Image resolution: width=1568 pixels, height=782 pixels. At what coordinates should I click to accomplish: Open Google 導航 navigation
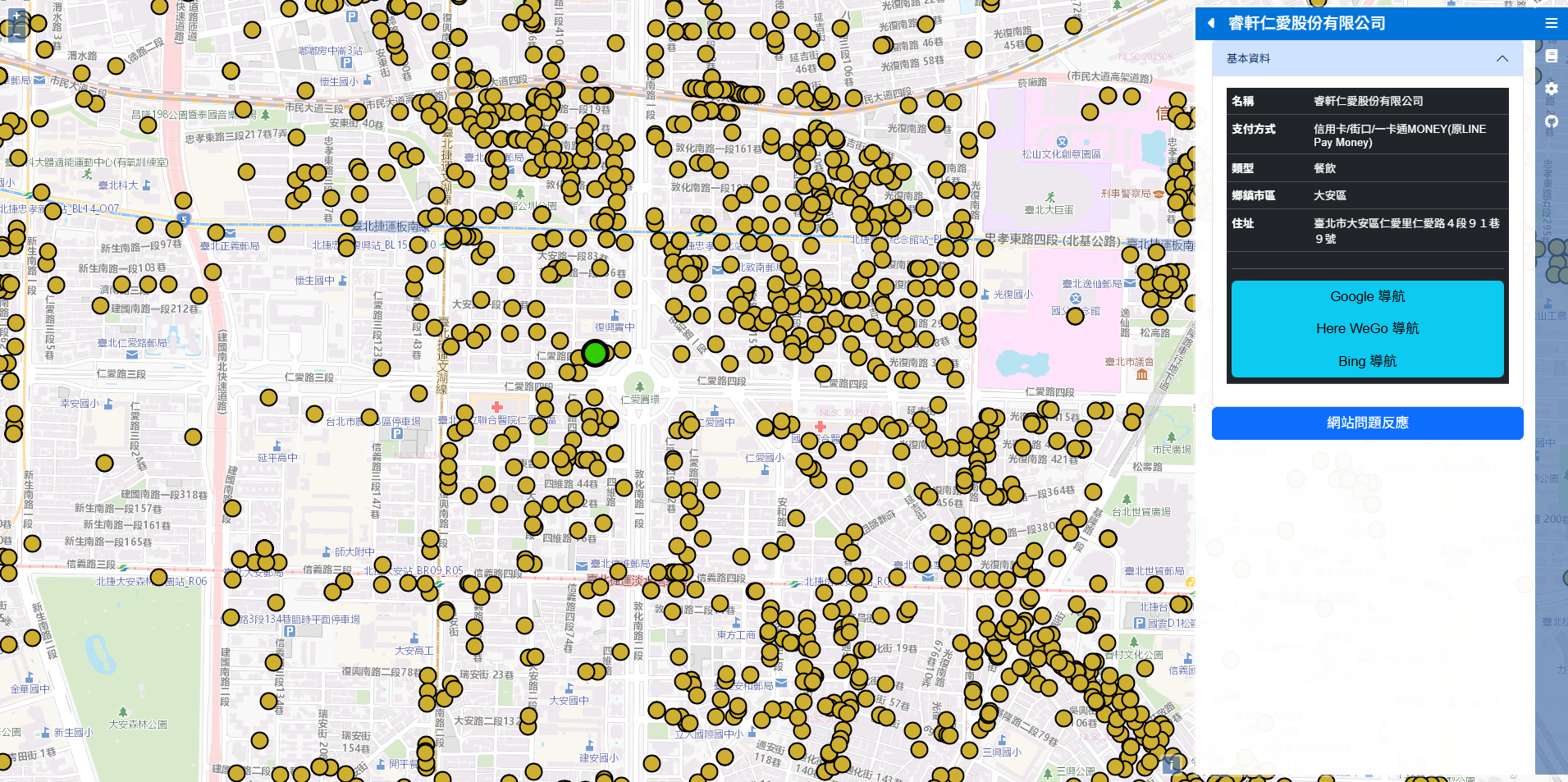[x=1367, y=296]
